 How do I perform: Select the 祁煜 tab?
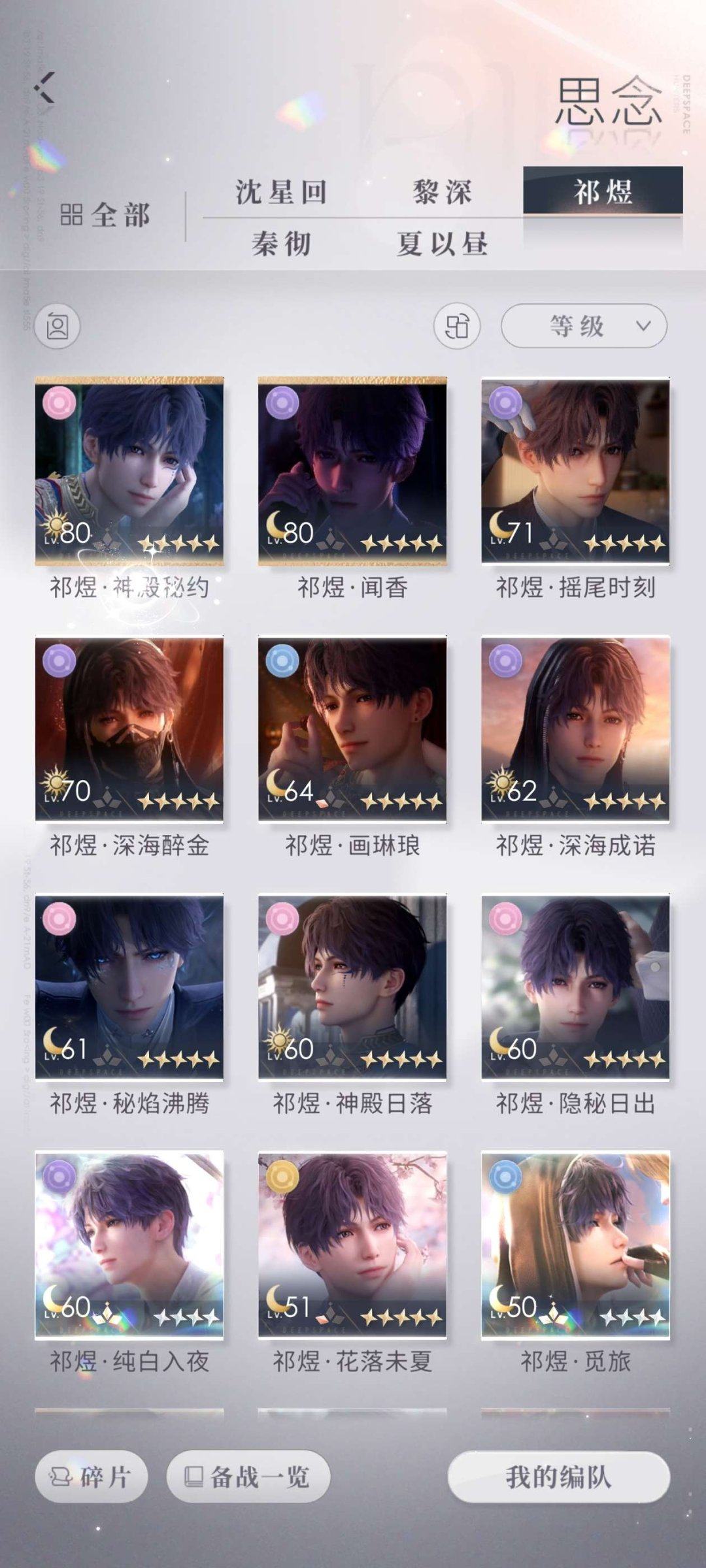[603, 191]
